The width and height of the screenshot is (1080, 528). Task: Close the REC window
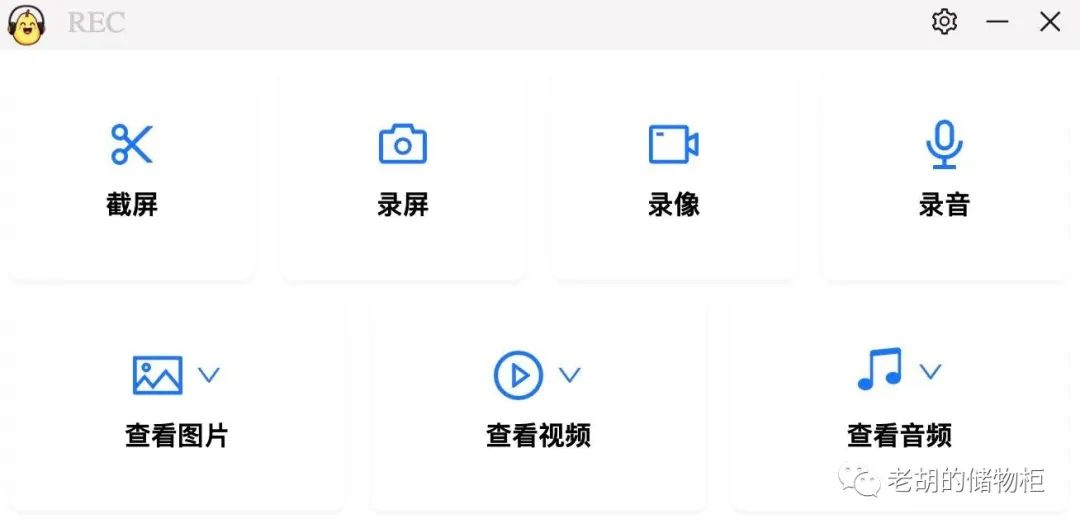coord(1050,22)
